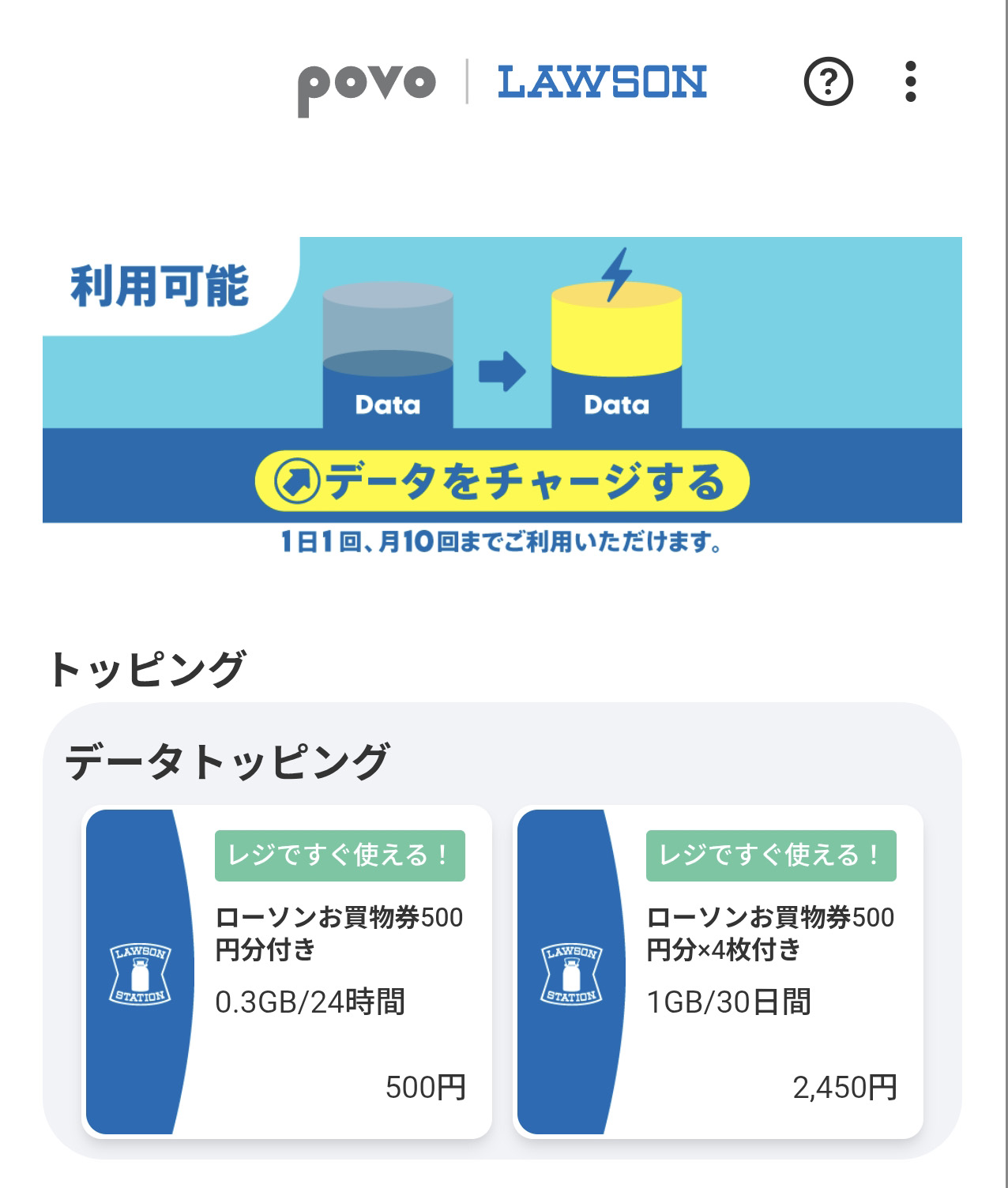Tap the データをチャージする button
The height and width of the screenshot is (1188, 1008).
pos(502,481)
